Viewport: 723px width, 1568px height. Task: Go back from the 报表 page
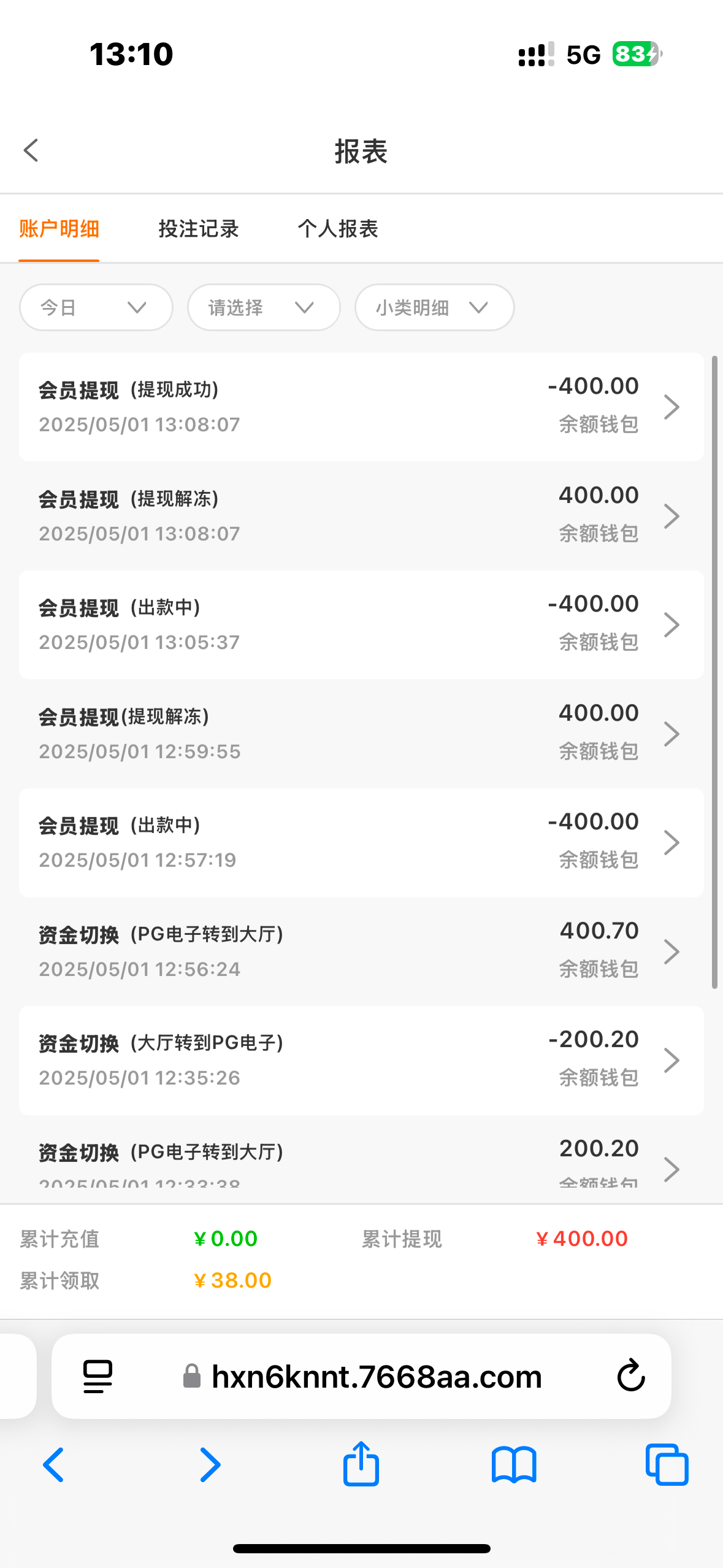(x=31, y=150)
